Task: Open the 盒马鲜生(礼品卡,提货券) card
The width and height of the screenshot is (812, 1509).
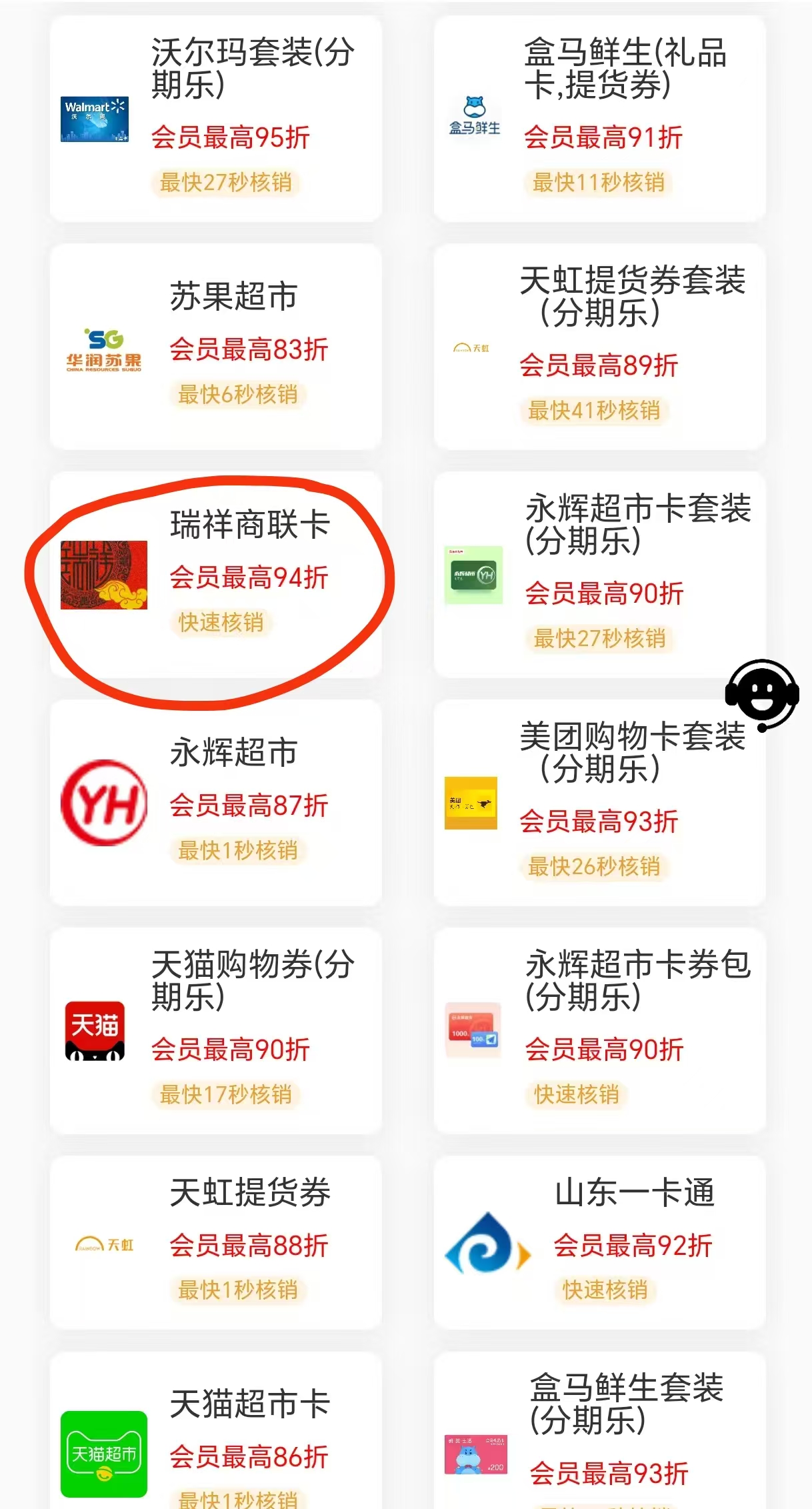Action: (599, 119)
